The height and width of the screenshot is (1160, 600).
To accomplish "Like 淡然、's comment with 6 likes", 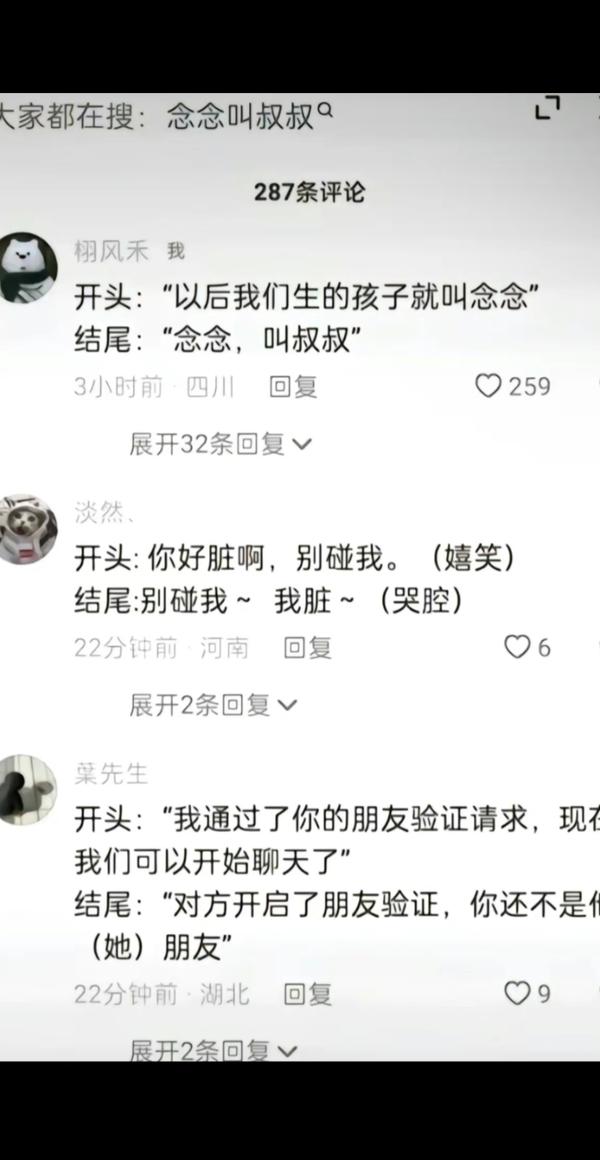I will point(516,648).
